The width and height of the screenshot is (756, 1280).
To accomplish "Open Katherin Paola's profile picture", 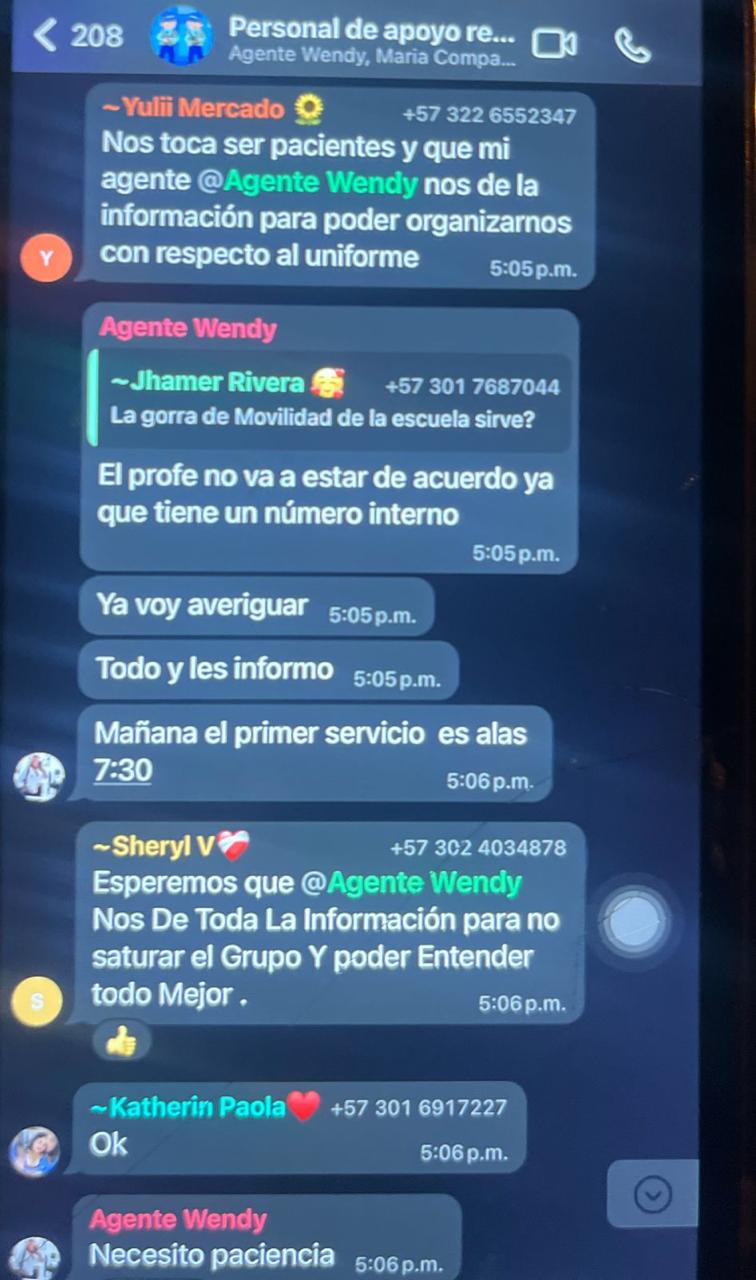I will 36,1151.
